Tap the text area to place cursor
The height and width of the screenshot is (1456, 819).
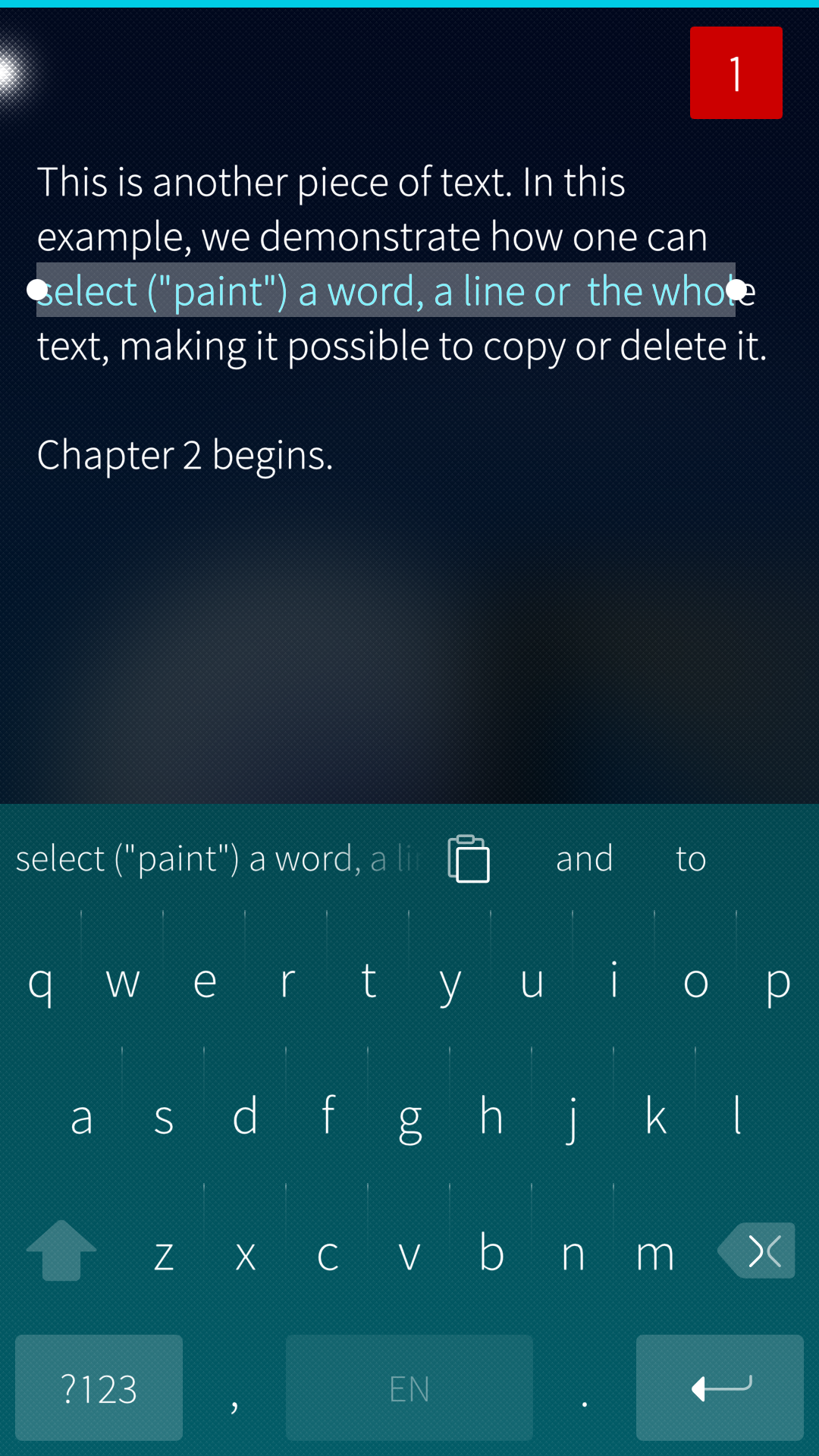coord(409,607)
